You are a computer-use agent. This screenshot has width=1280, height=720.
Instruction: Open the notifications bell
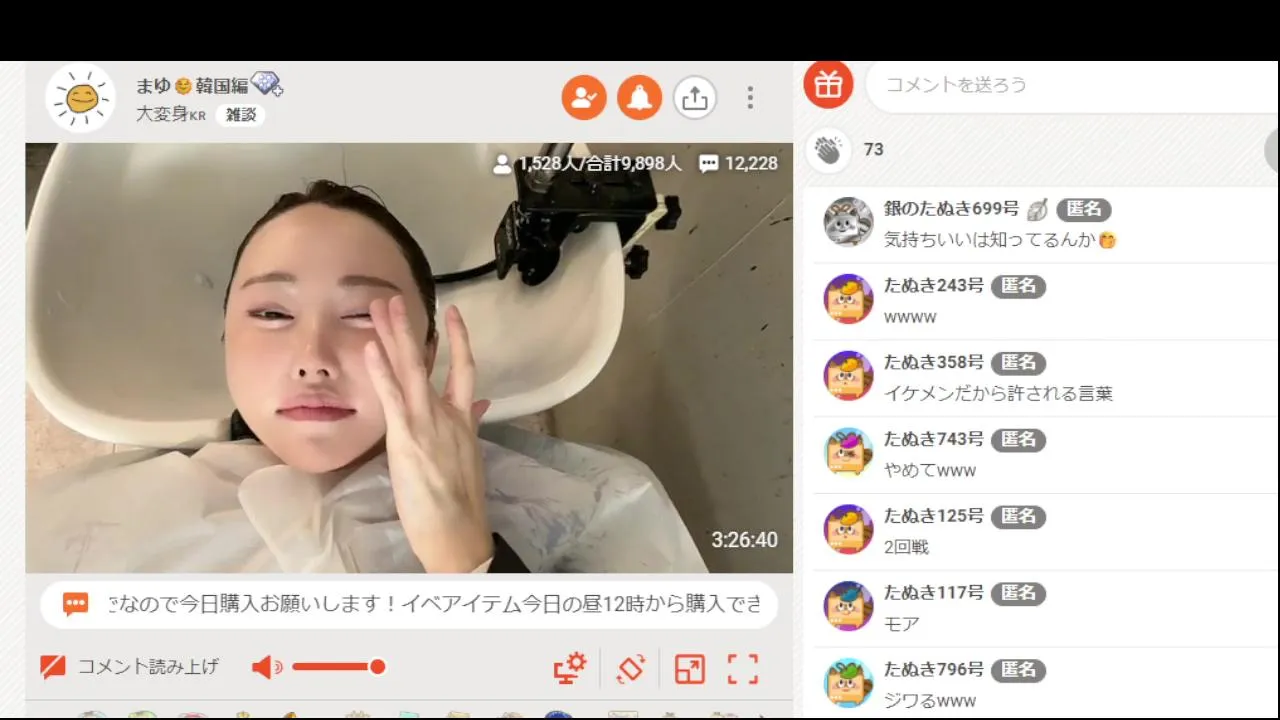pyautogui.click(x=639, y=97)
